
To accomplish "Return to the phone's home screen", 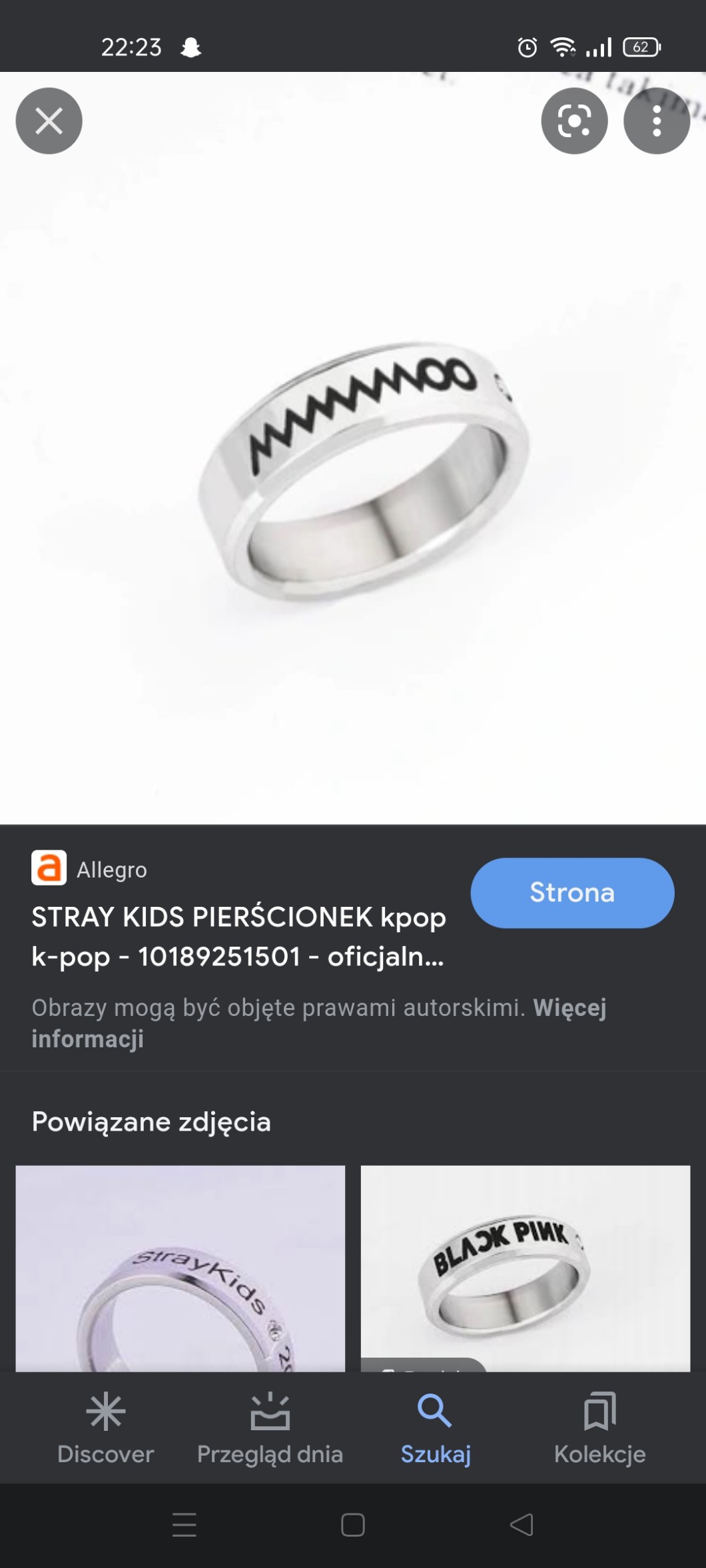I will click(352, 1525).
